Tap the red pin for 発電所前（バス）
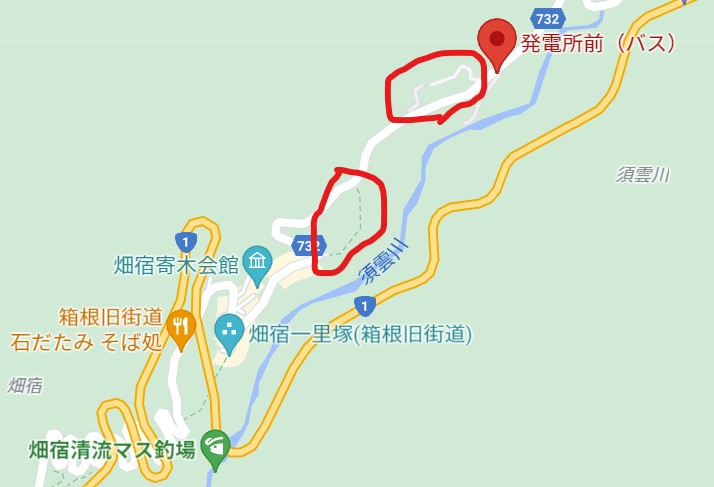Screen dimensions: 714x487 [497, 41]
